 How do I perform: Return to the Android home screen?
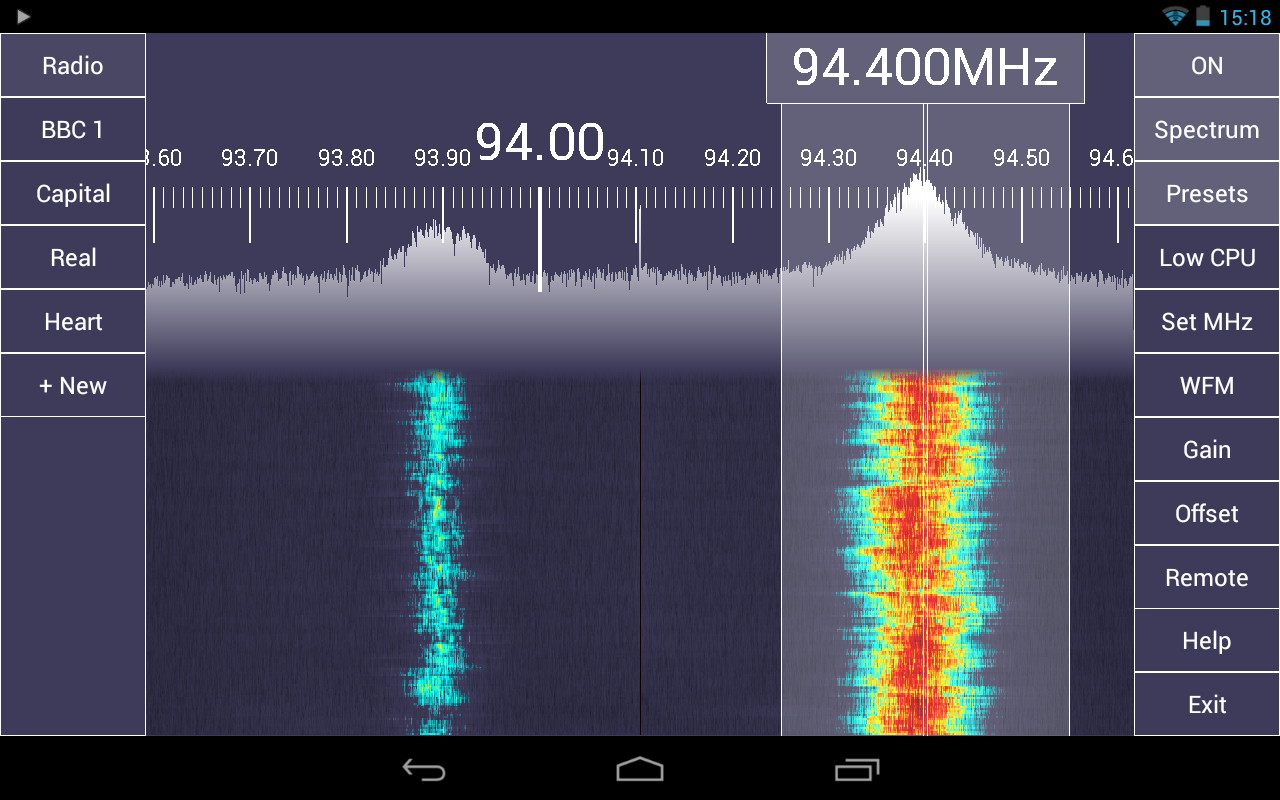[640, 769]
